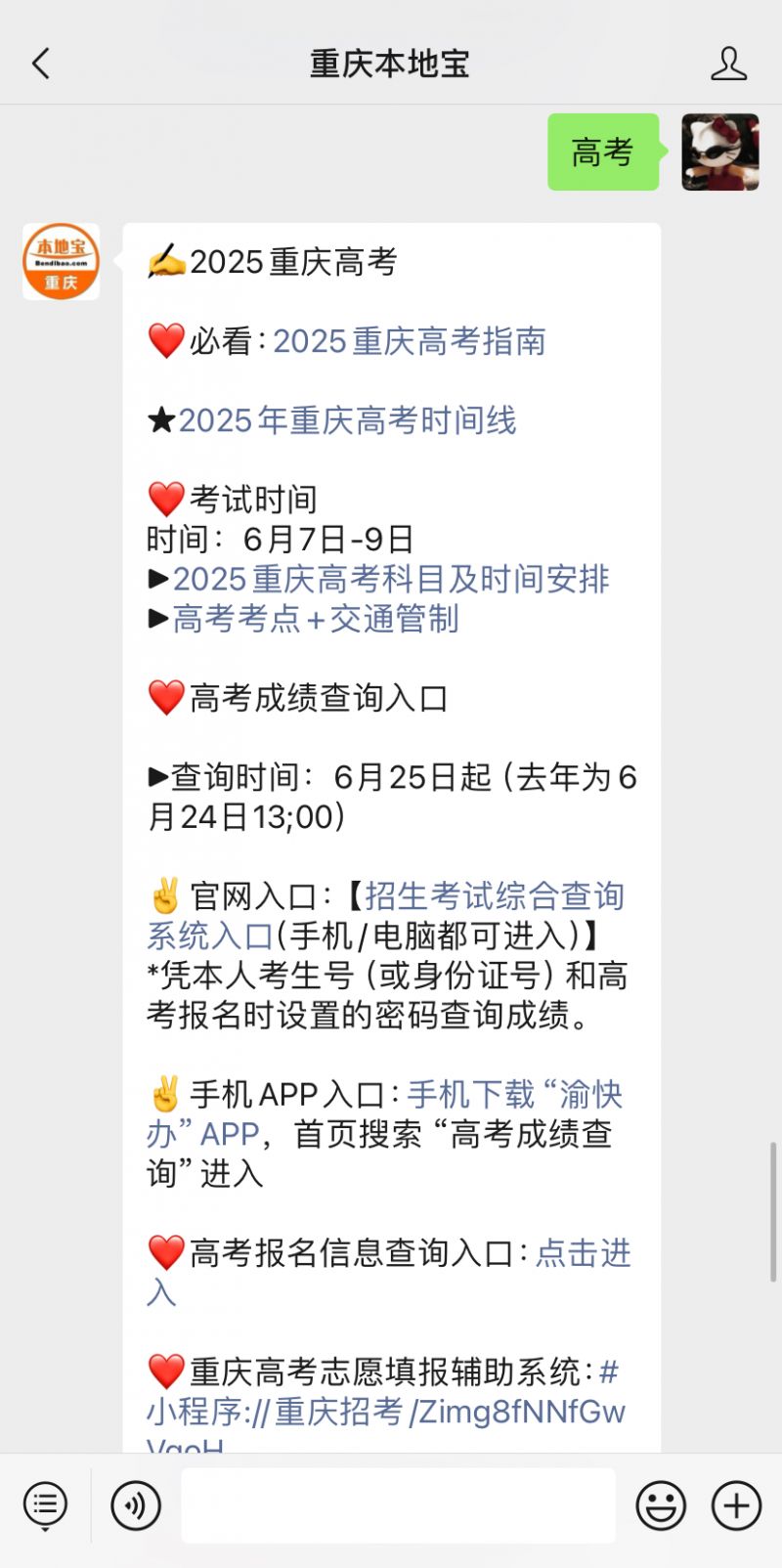Open the service menu list icon

(45, 1505)
